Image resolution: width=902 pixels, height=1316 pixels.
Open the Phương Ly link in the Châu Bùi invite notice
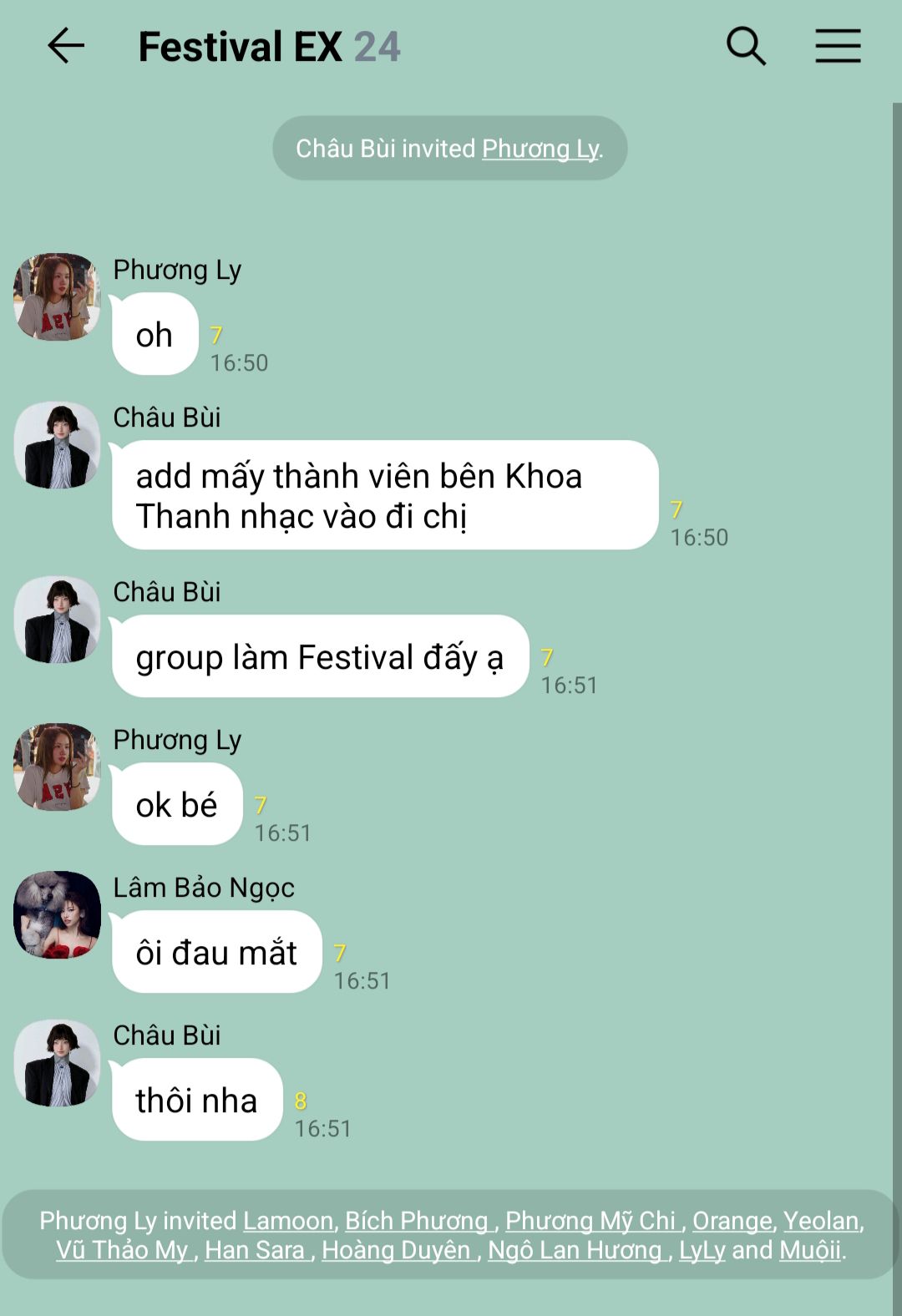(x=540, y=149)
